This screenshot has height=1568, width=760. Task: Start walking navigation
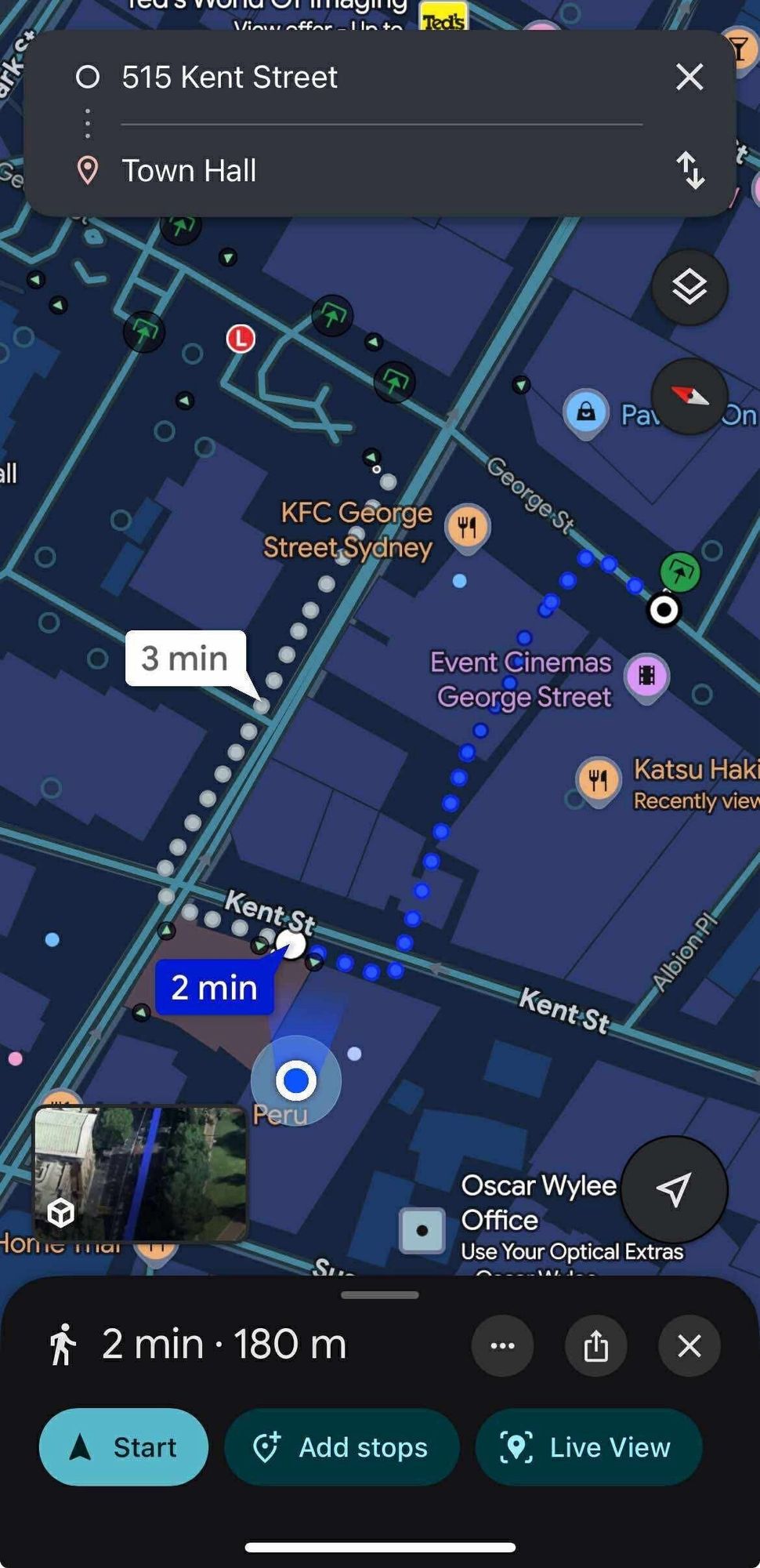[124, 1447]
